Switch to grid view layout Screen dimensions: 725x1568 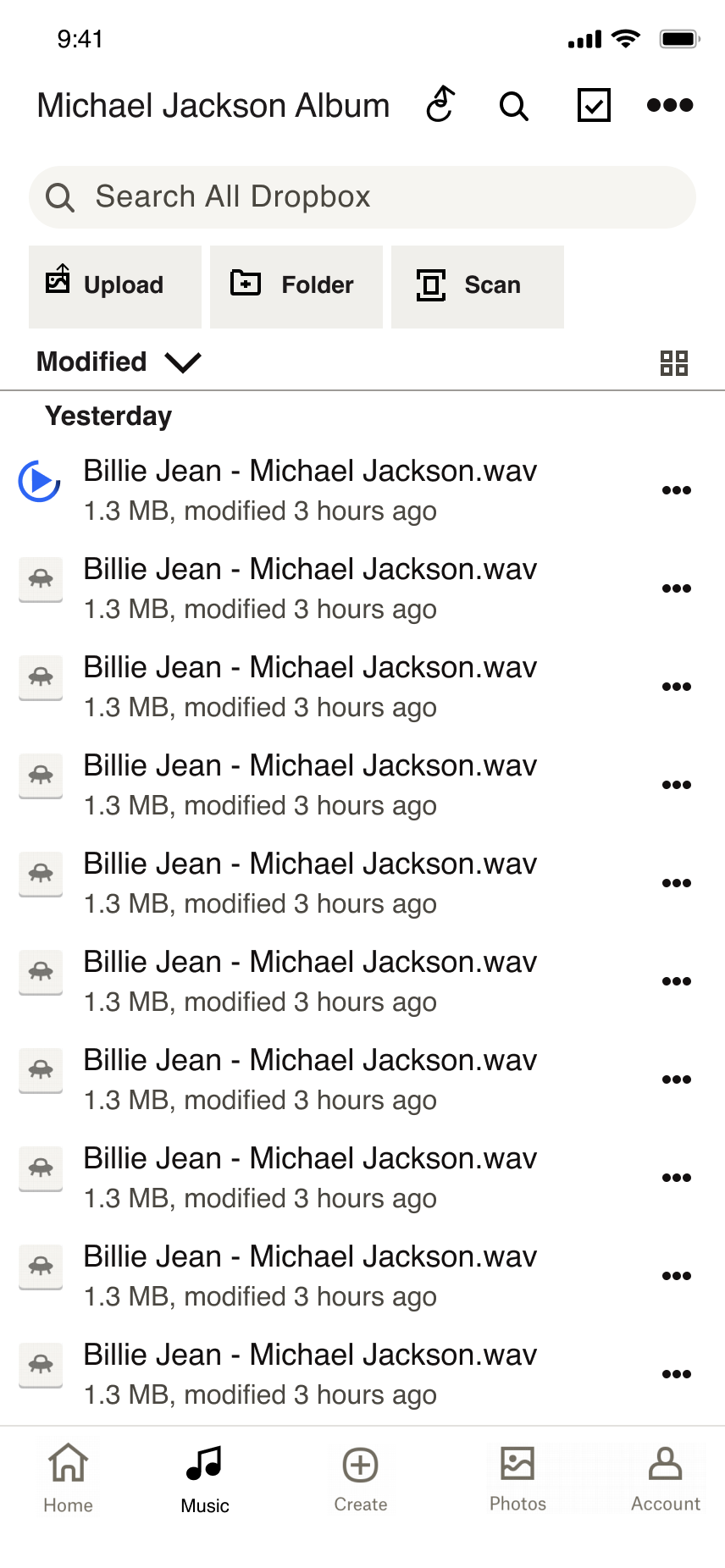674,363
